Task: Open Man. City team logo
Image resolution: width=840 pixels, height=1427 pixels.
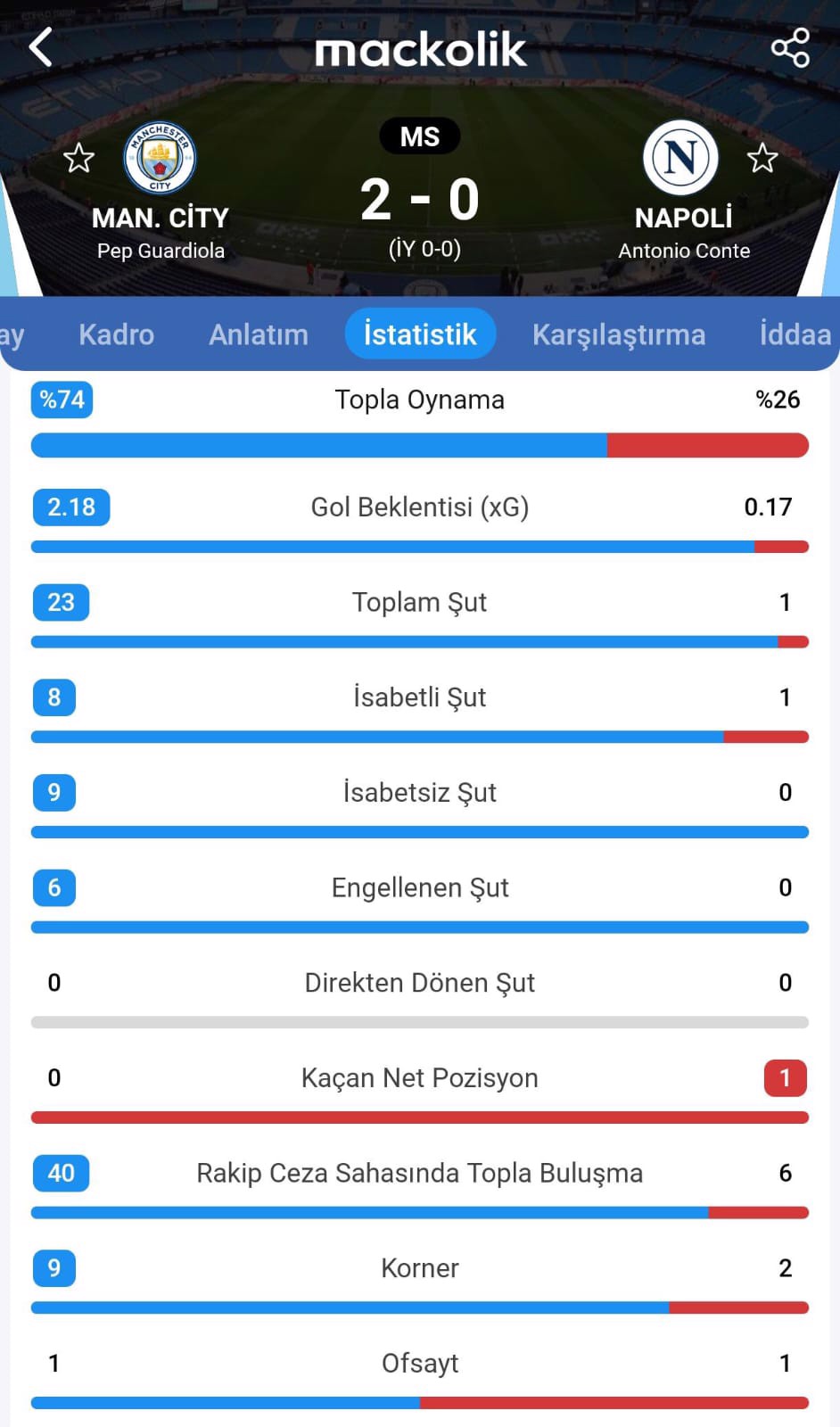Action: tap(161, 158)
